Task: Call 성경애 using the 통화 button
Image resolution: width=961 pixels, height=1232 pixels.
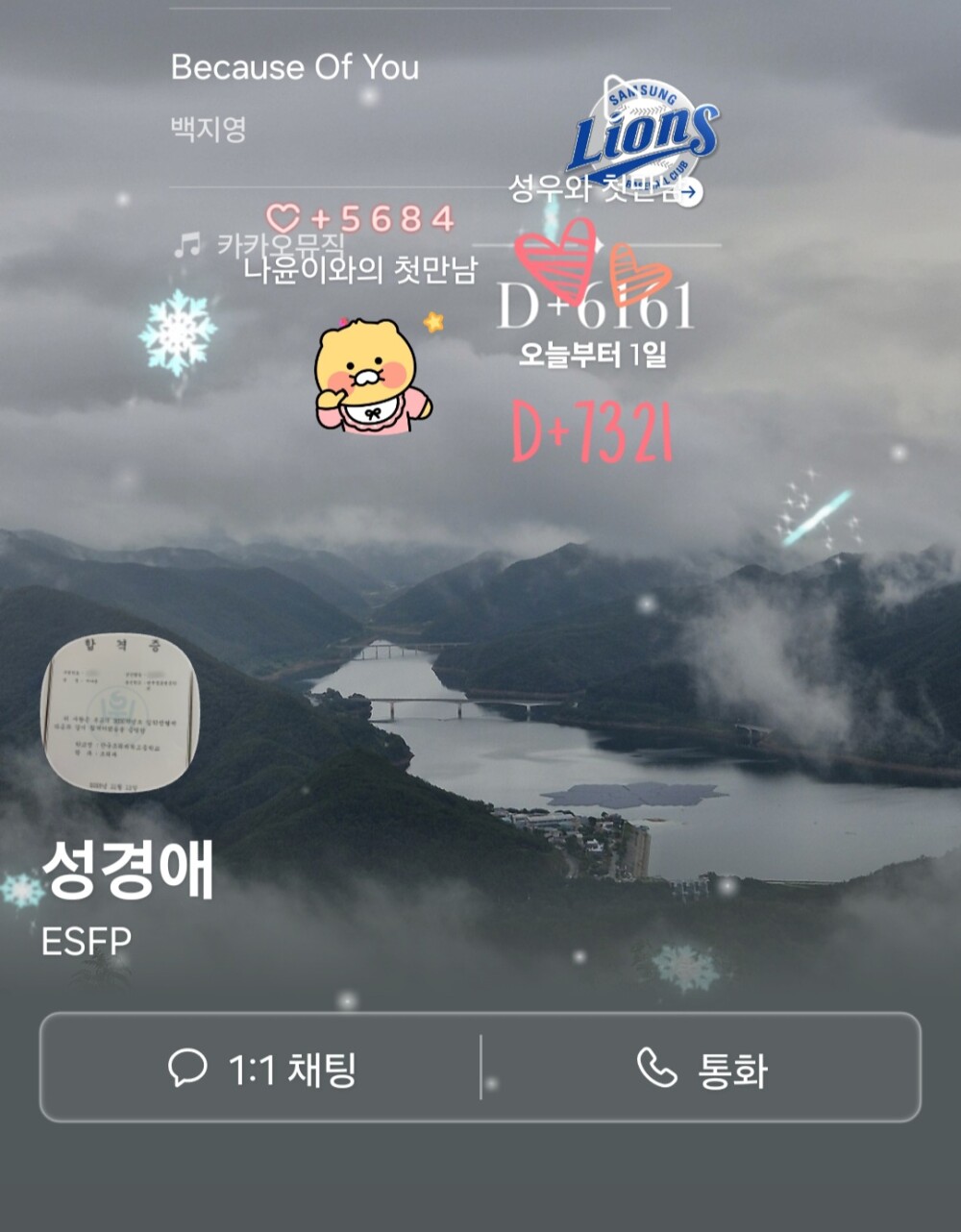Action: pyautogui.click(x=702, y=1068)
